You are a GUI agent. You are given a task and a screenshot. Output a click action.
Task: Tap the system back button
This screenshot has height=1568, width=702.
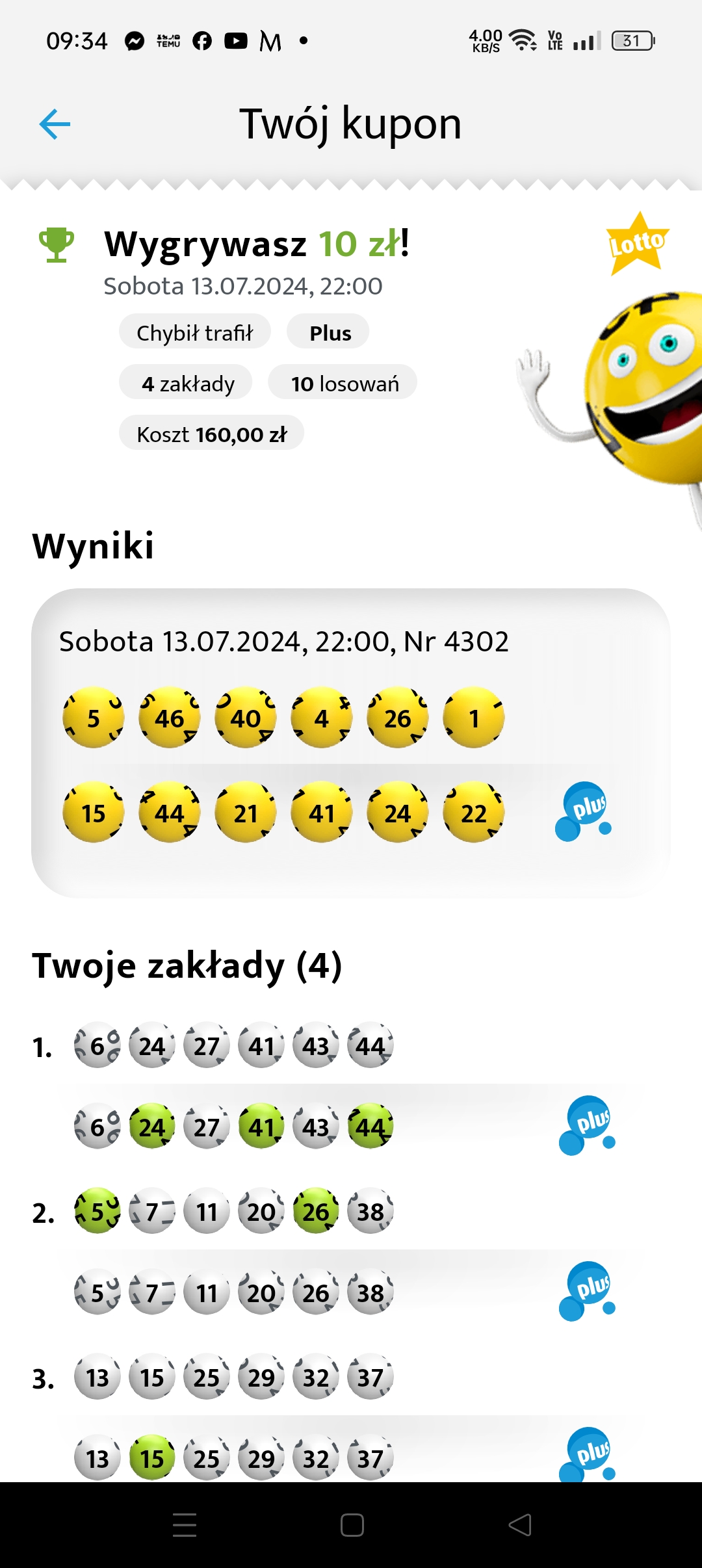point(520,1524)
